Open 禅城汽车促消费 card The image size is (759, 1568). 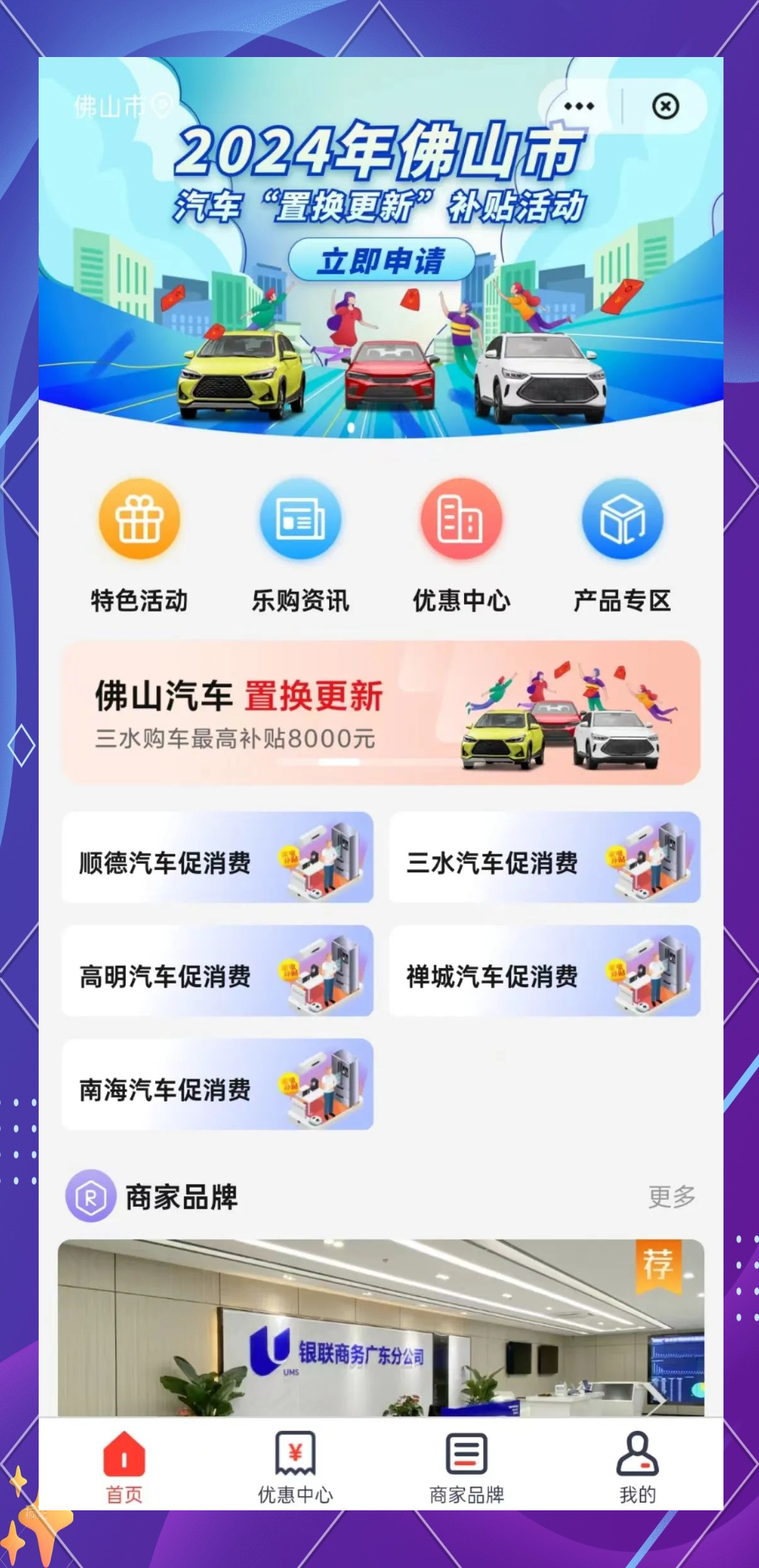tap(544, 970)
